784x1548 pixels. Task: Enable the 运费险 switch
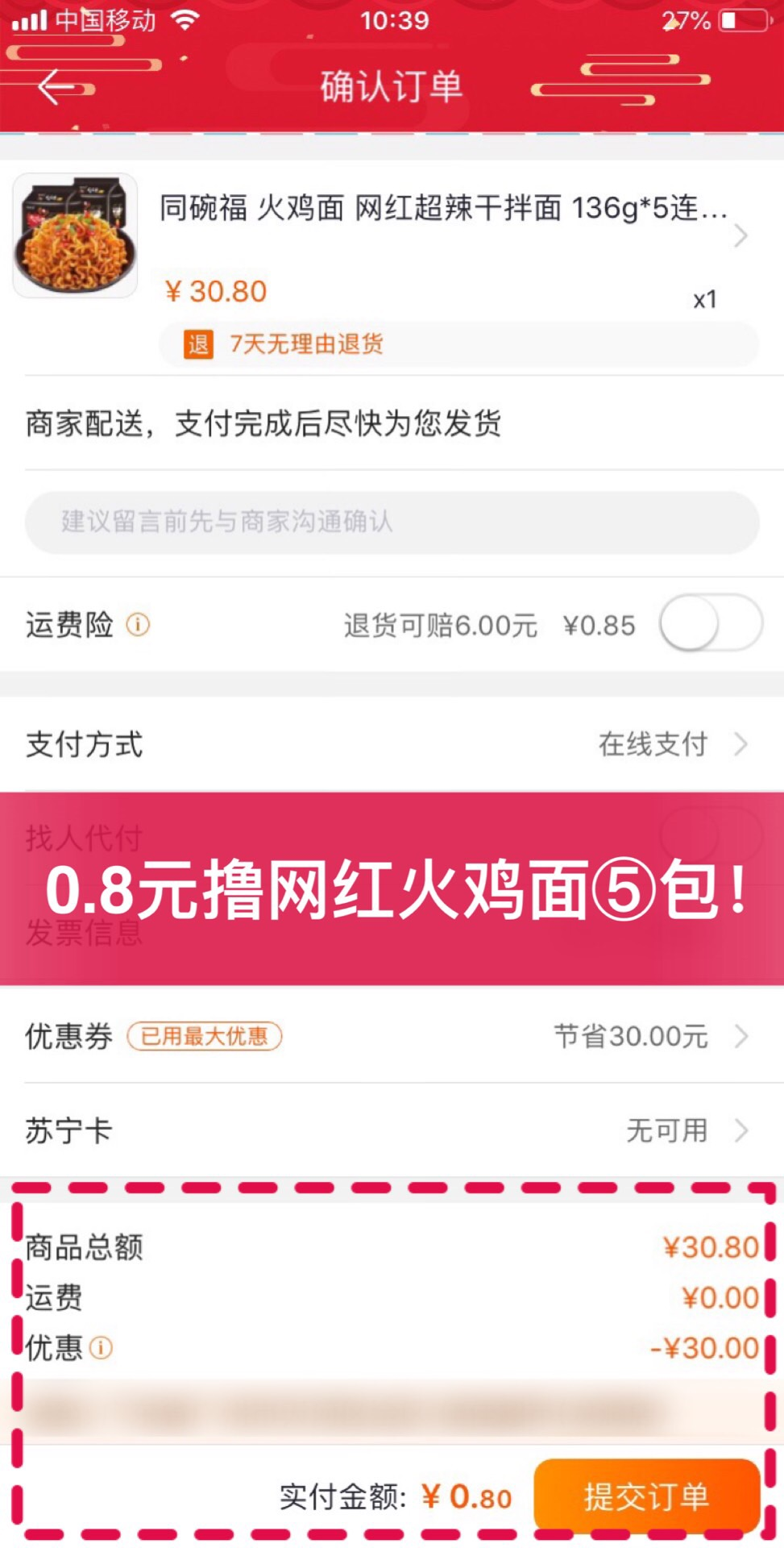pos(710,624)
